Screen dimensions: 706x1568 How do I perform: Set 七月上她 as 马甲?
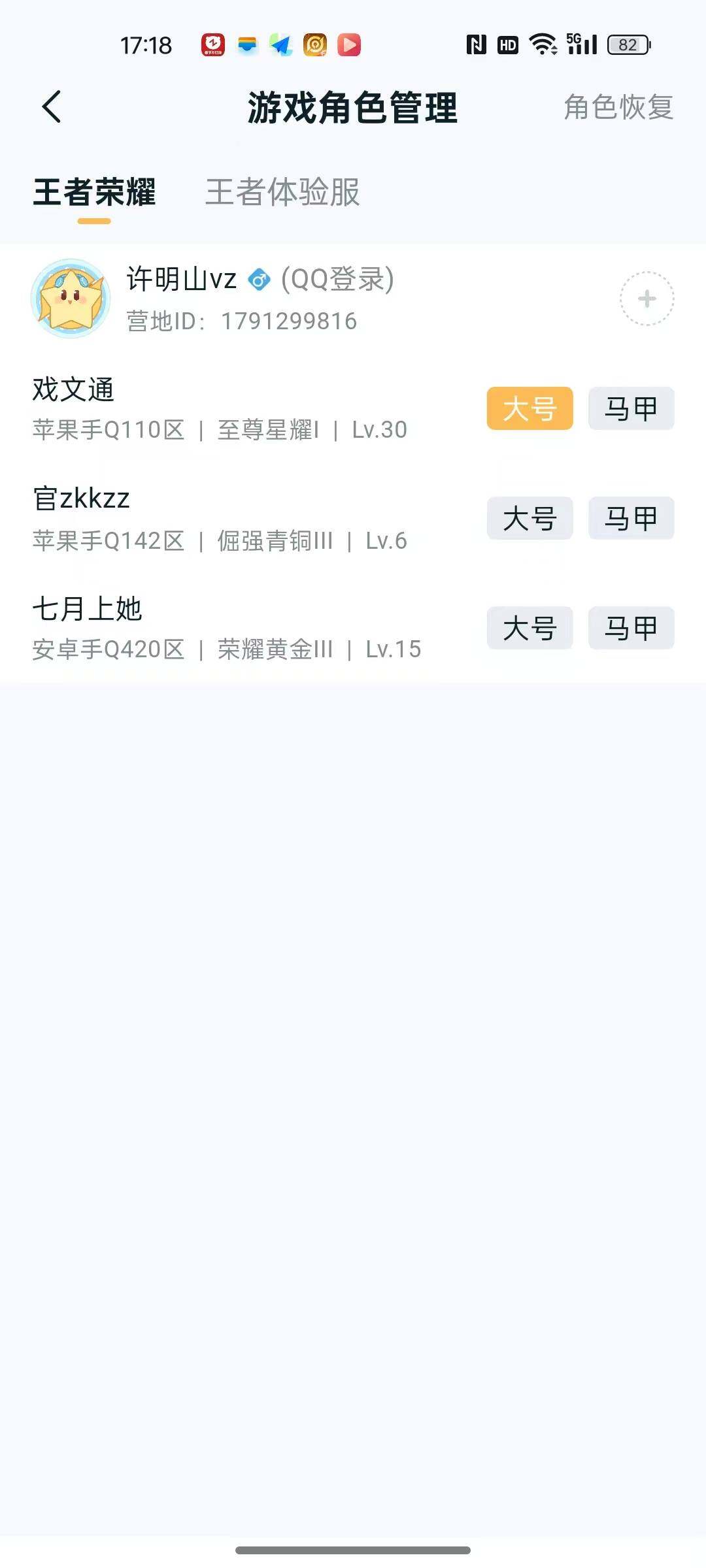(x=630, y=628)
